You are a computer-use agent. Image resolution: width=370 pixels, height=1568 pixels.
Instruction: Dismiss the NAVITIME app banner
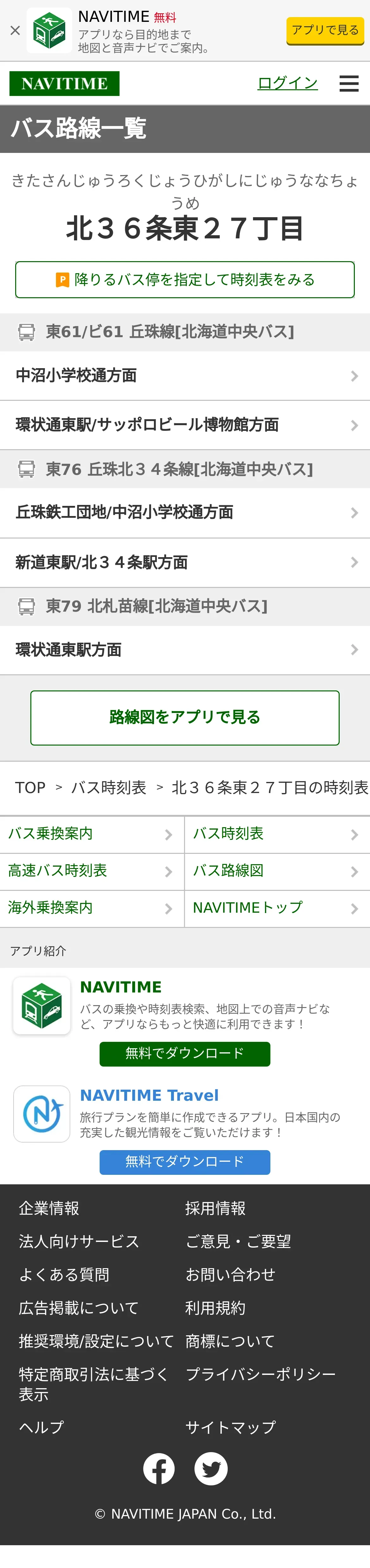(15, 30)
